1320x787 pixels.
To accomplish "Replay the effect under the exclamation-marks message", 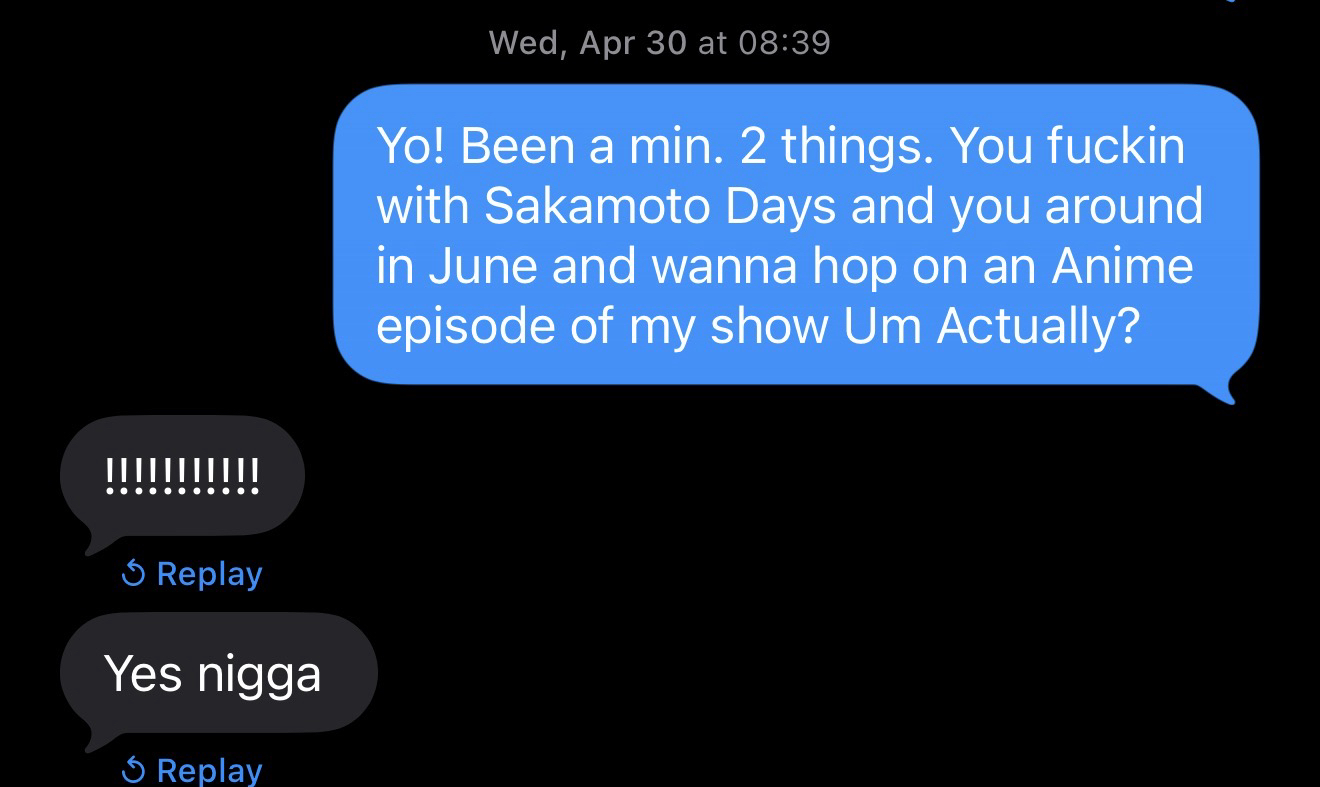I will 191,574.
